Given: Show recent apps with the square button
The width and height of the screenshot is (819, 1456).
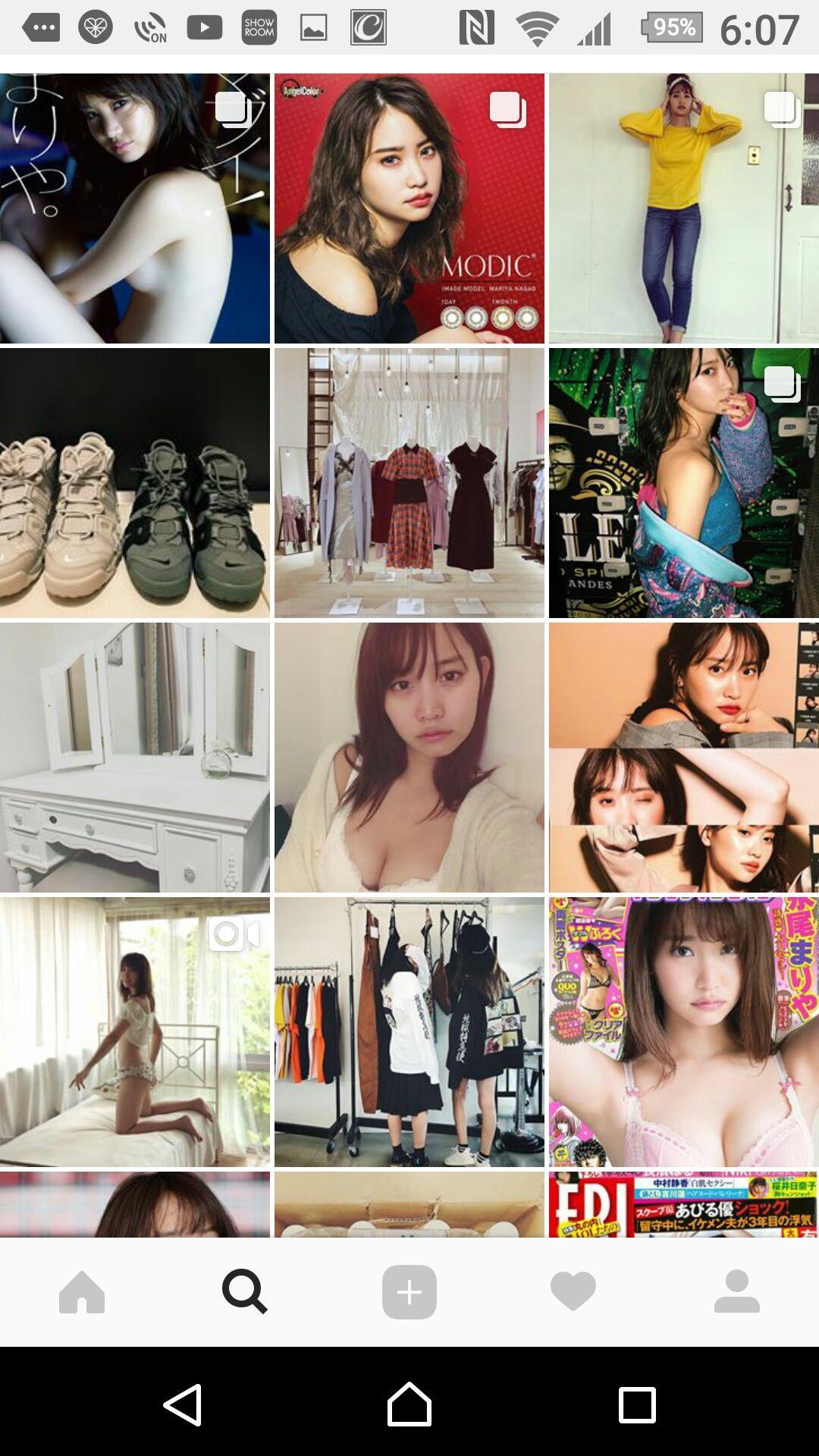Looking at the screenshot, I should click(637, 1404).
